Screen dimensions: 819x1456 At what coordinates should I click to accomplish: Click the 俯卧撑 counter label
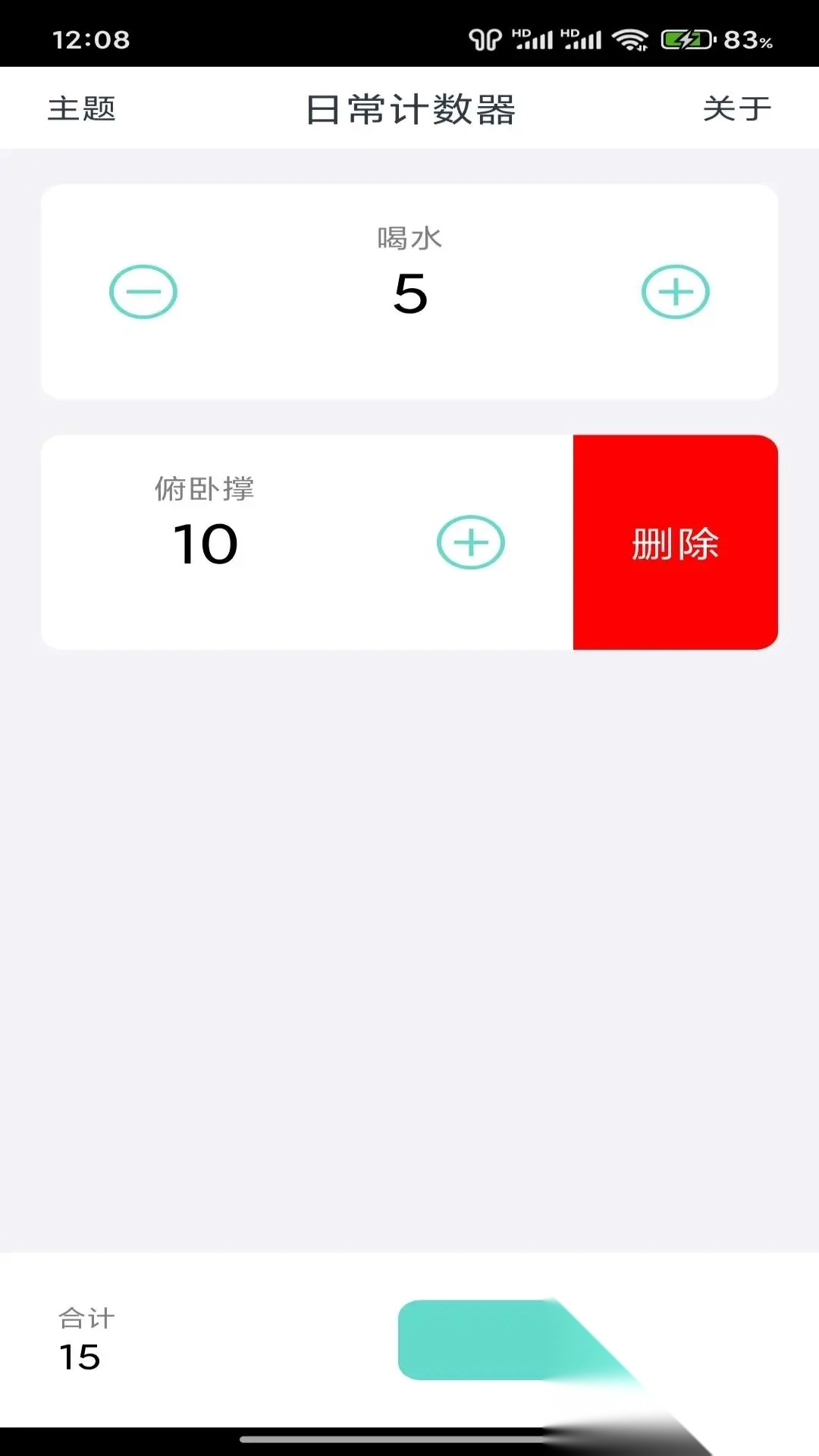[x=205, y=489]
